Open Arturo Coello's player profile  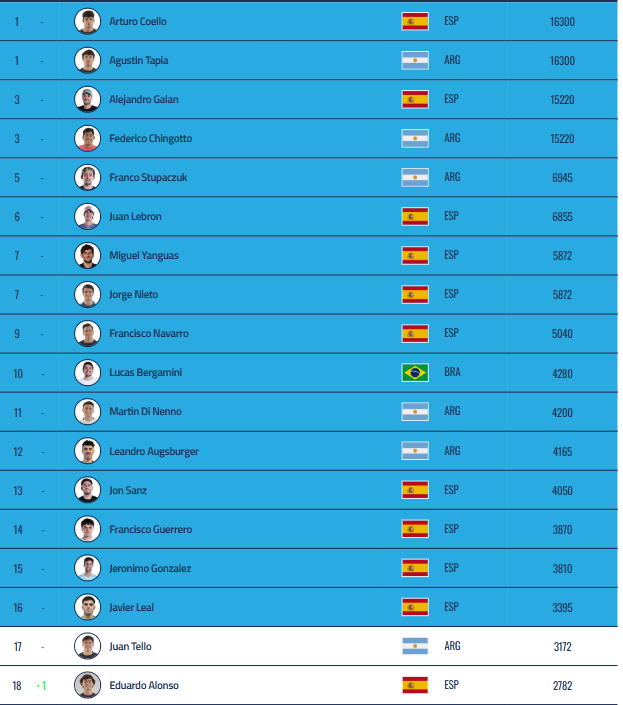point(138,22)
